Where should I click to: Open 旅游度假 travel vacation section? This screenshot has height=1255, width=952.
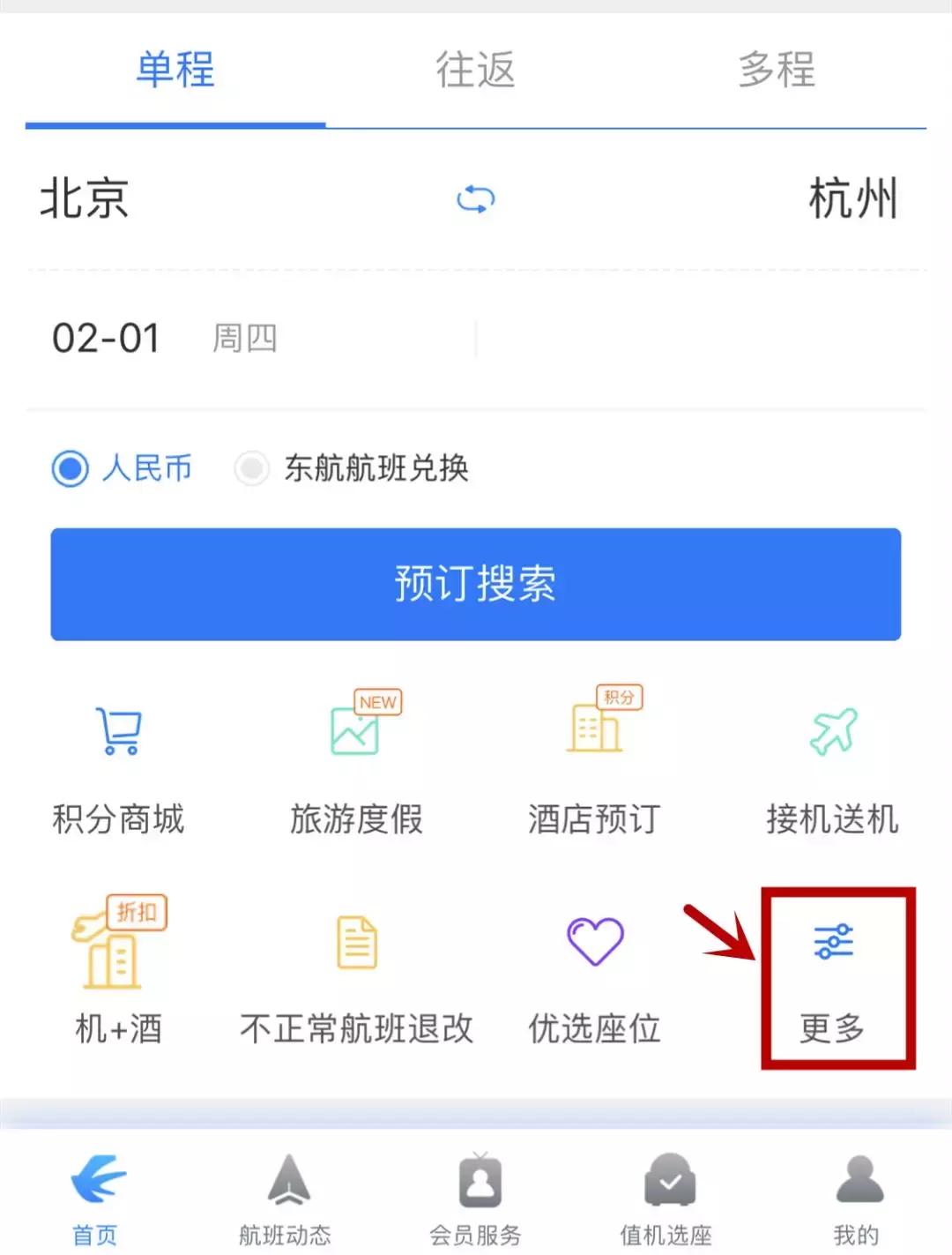tap(355, 767)
